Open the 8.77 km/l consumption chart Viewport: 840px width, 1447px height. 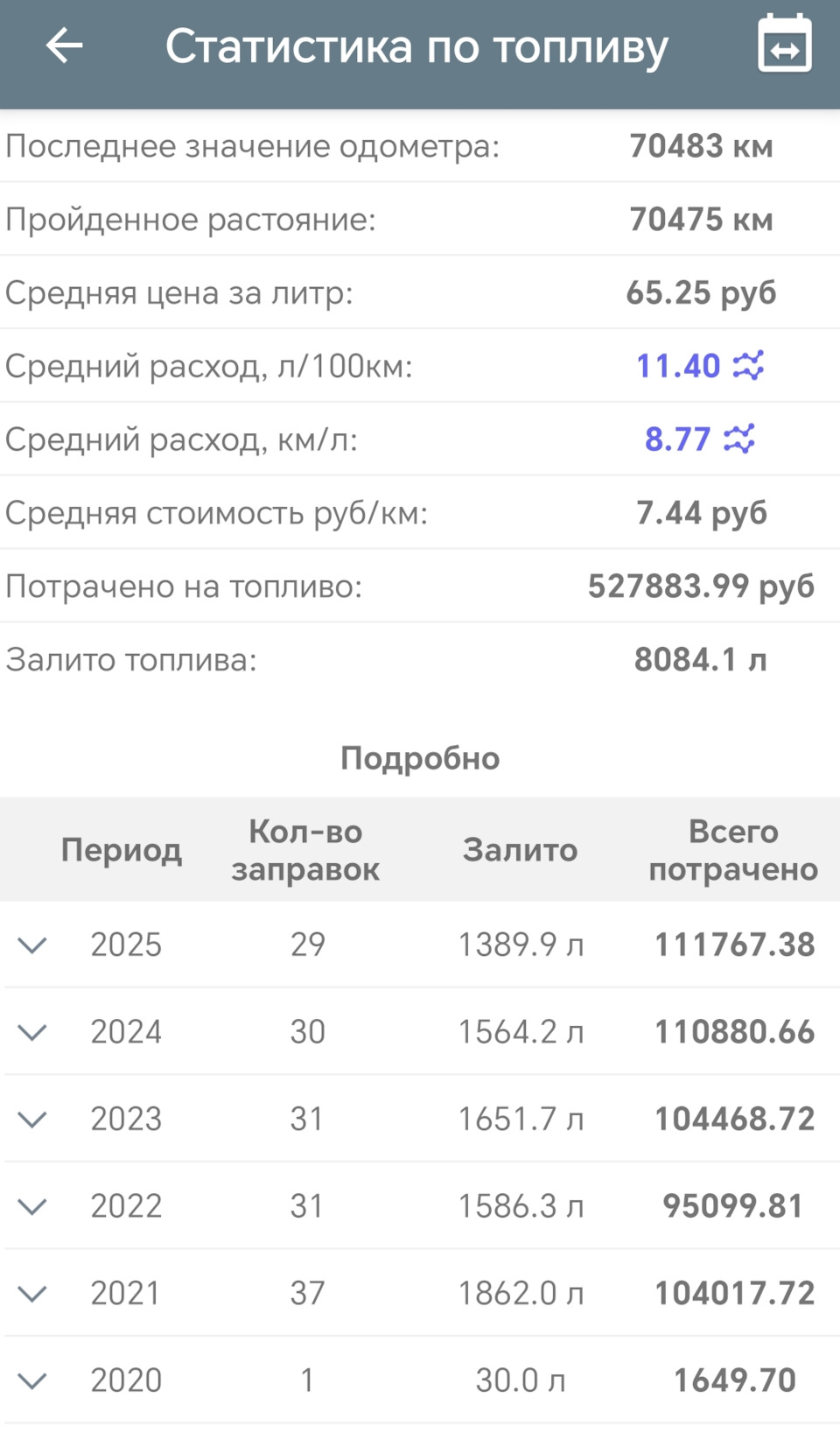738,439
